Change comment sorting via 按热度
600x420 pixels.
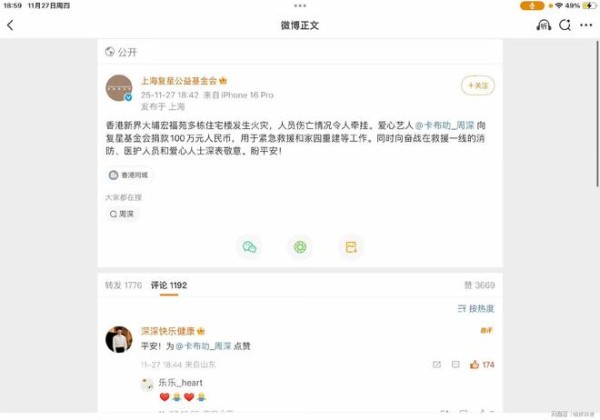coord(475,309)
